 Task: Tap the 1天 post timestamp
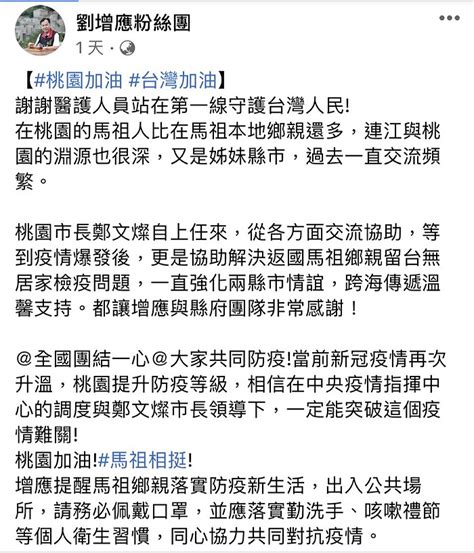(x=90, y=48)
